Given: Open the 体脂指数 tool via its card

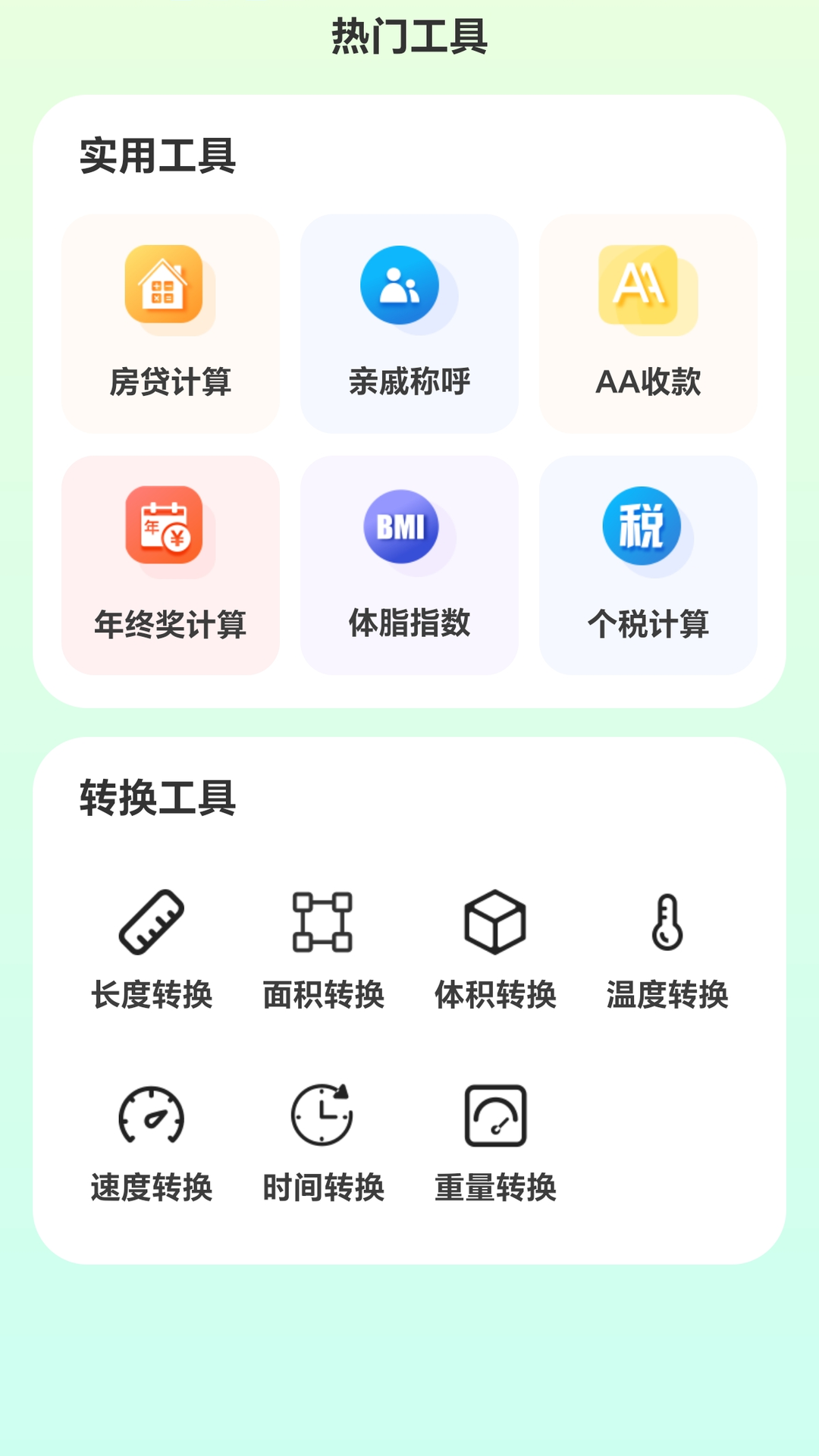Looking at the screenshot, I should point(409,563).
